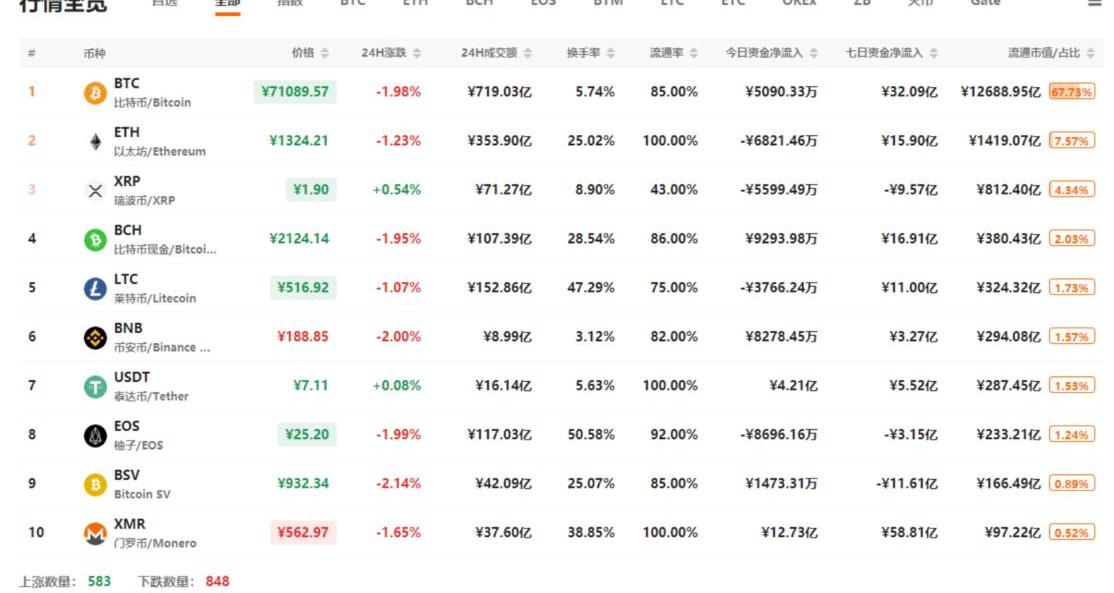This screenshot has width=1114, height=593.
Task: Open the XMR Monero details
Action: click(x=154, y=533)
